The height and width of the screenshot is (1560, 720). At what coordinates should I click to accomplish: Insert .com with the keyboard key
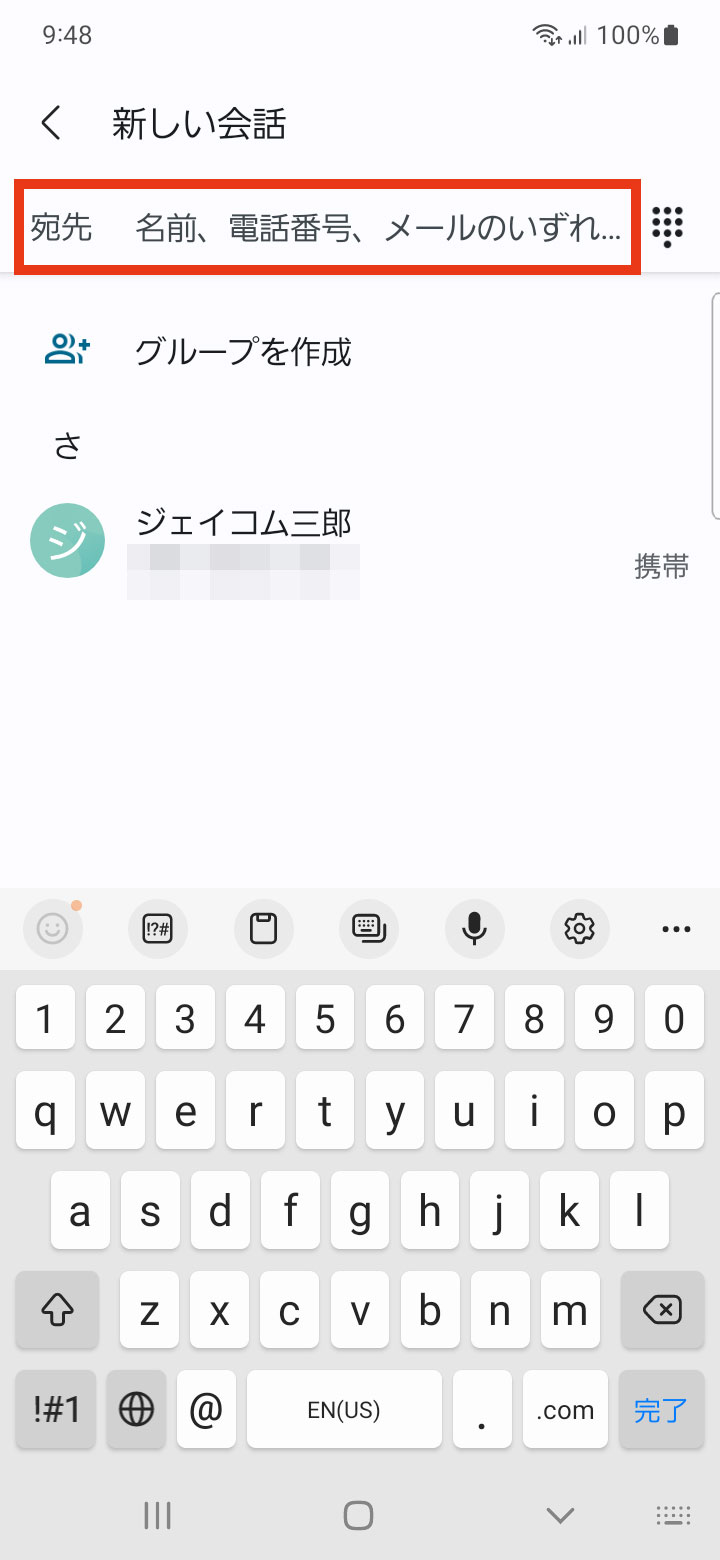coord(565,1410)
